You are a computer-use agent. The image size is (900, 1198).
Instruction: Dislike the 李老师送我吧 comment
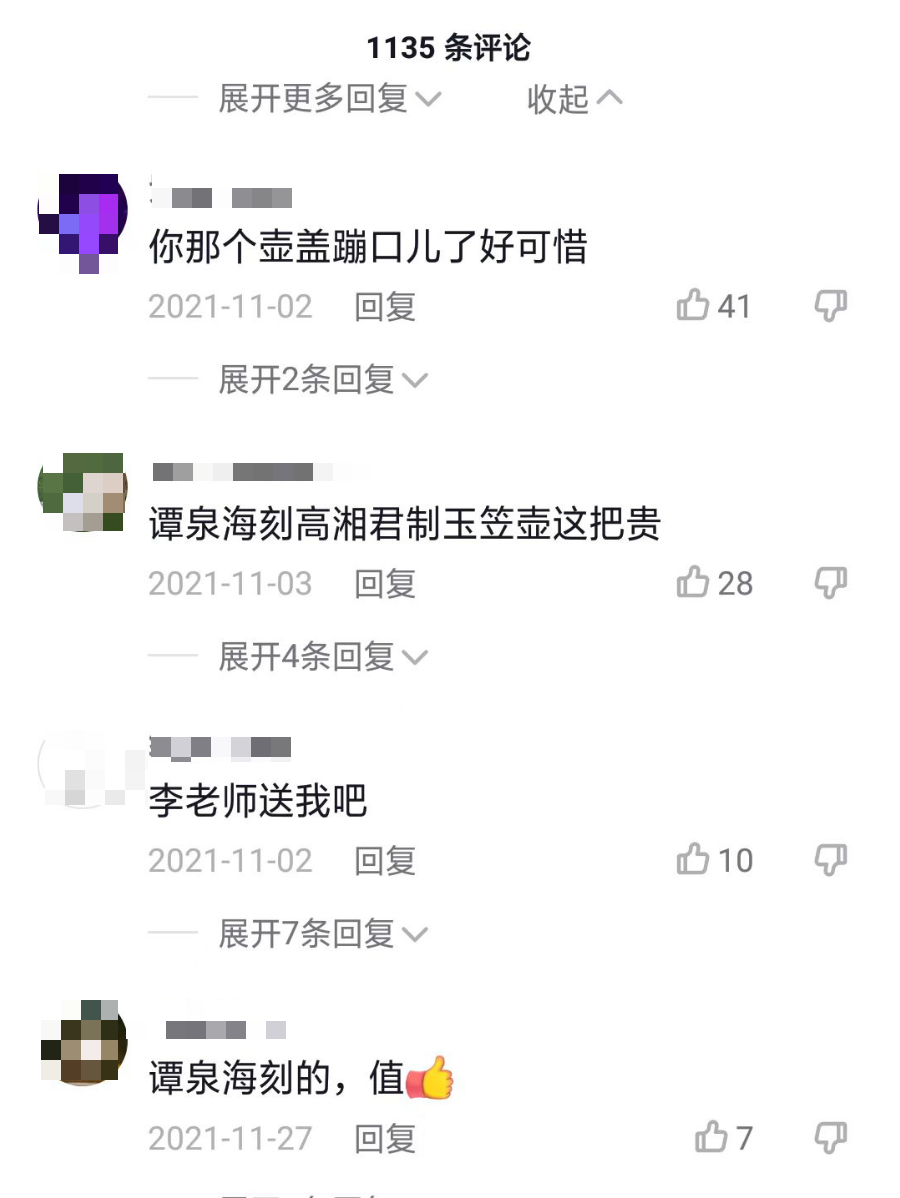[x=831, y=860]
